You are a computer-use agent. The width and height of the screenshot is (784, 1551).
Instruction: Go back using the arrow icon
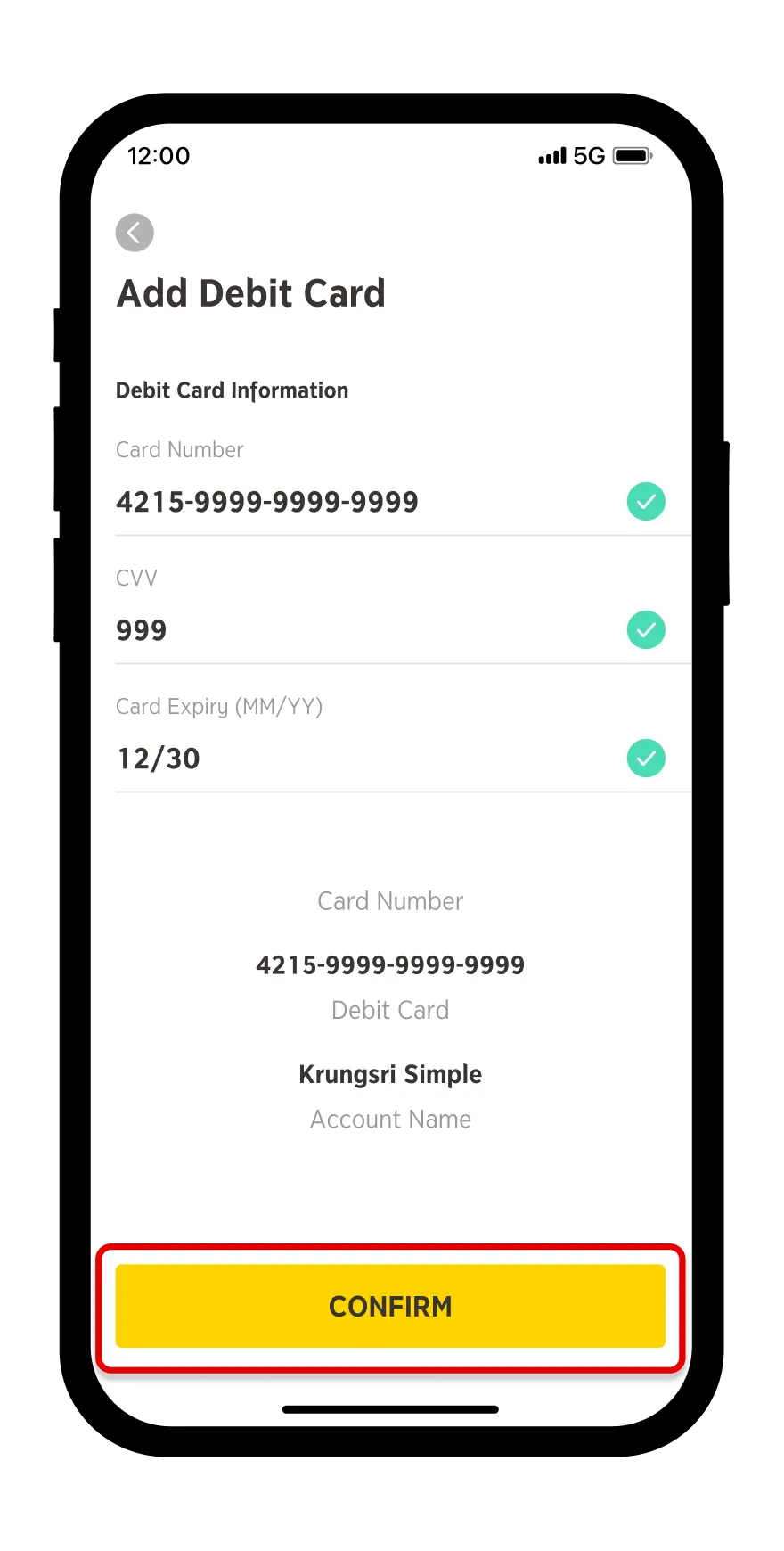tap(135, 233)
